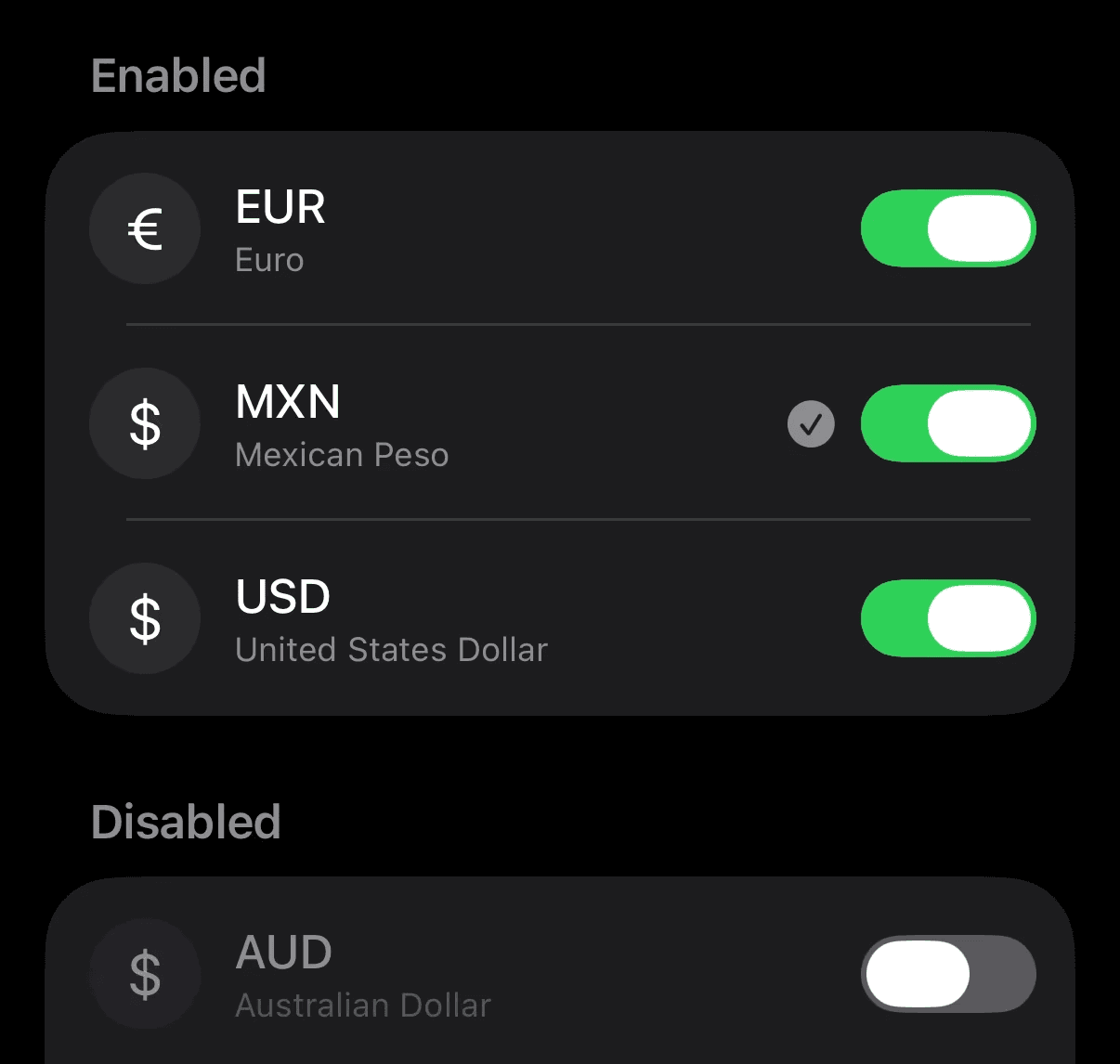The width and height of the screenshot is (1120, 1064).
Task: Switch off USD United States Dollar
Action: (x=947, y=618)
